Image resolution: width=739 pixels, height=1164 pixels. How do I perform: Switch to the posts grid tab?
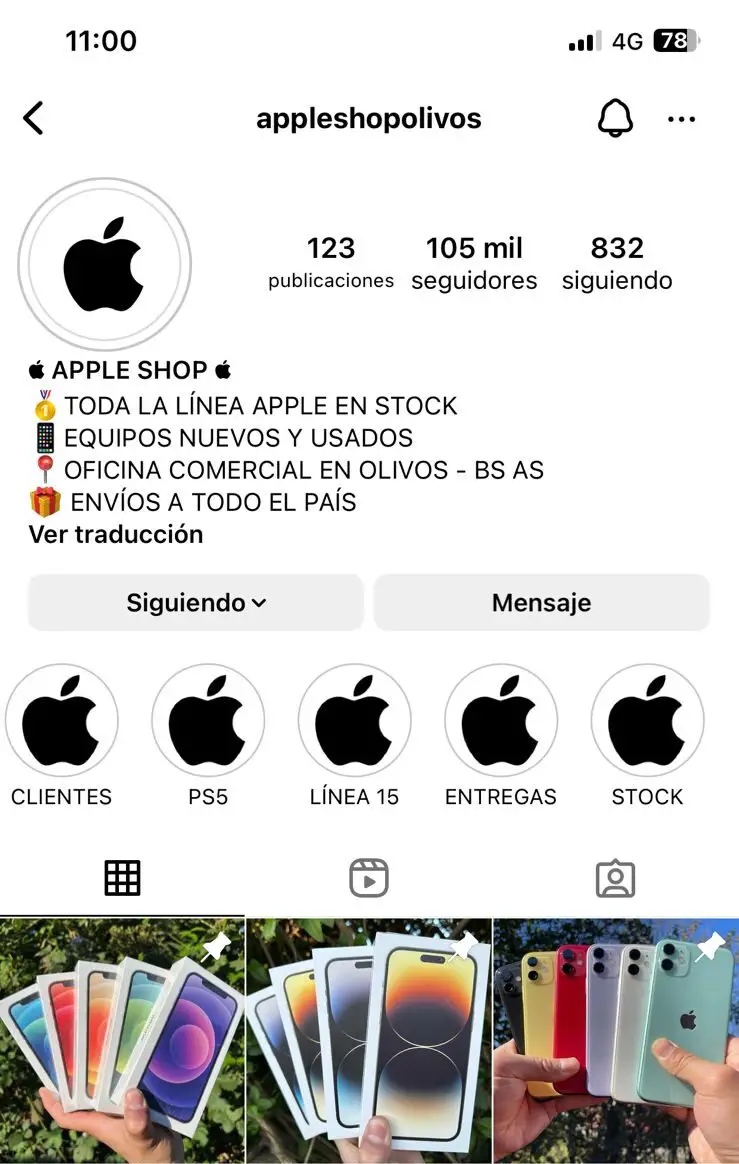tap(122, 878)
